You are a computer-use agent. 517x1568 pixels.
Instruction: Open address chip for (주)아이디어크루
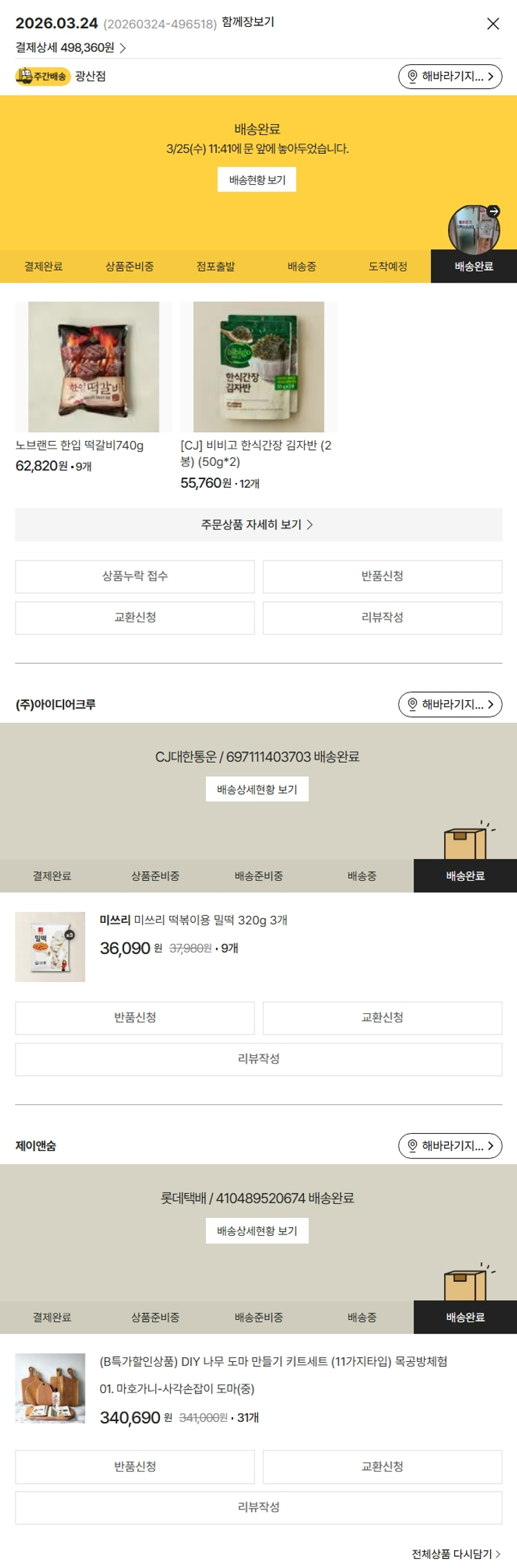tap(450, 704)
